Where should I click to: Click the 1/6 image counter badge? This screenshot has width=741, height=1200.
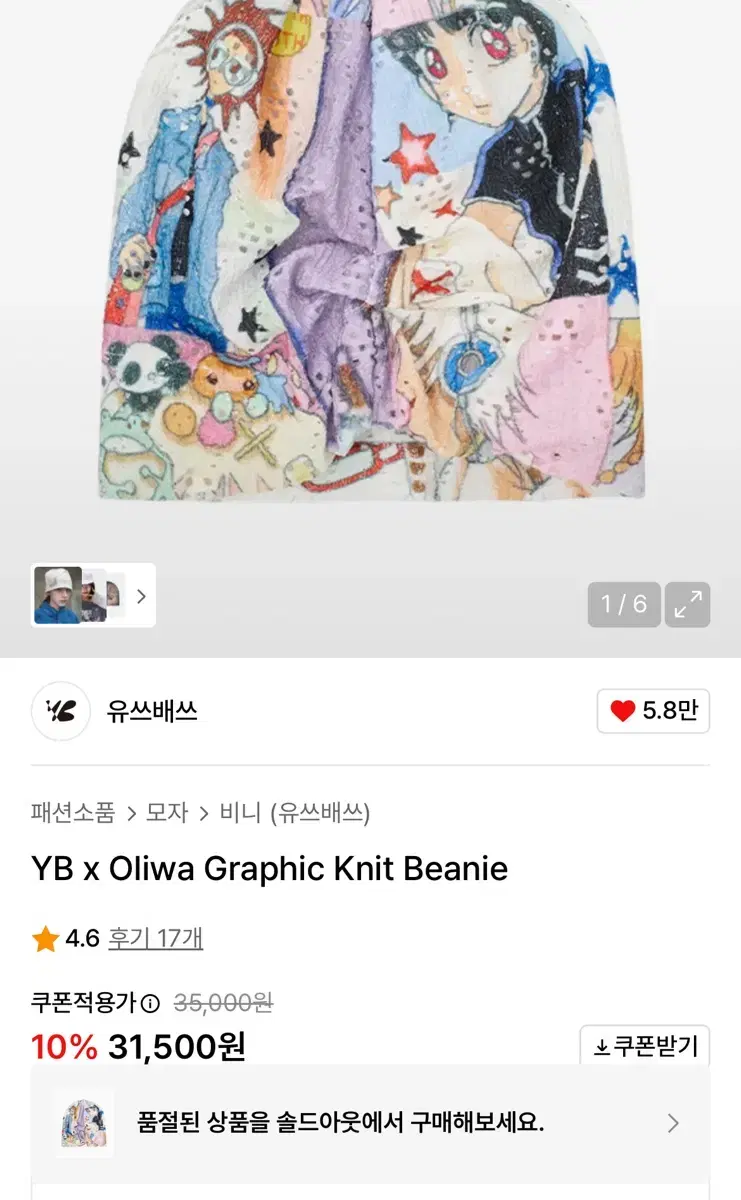pos(624,604)
